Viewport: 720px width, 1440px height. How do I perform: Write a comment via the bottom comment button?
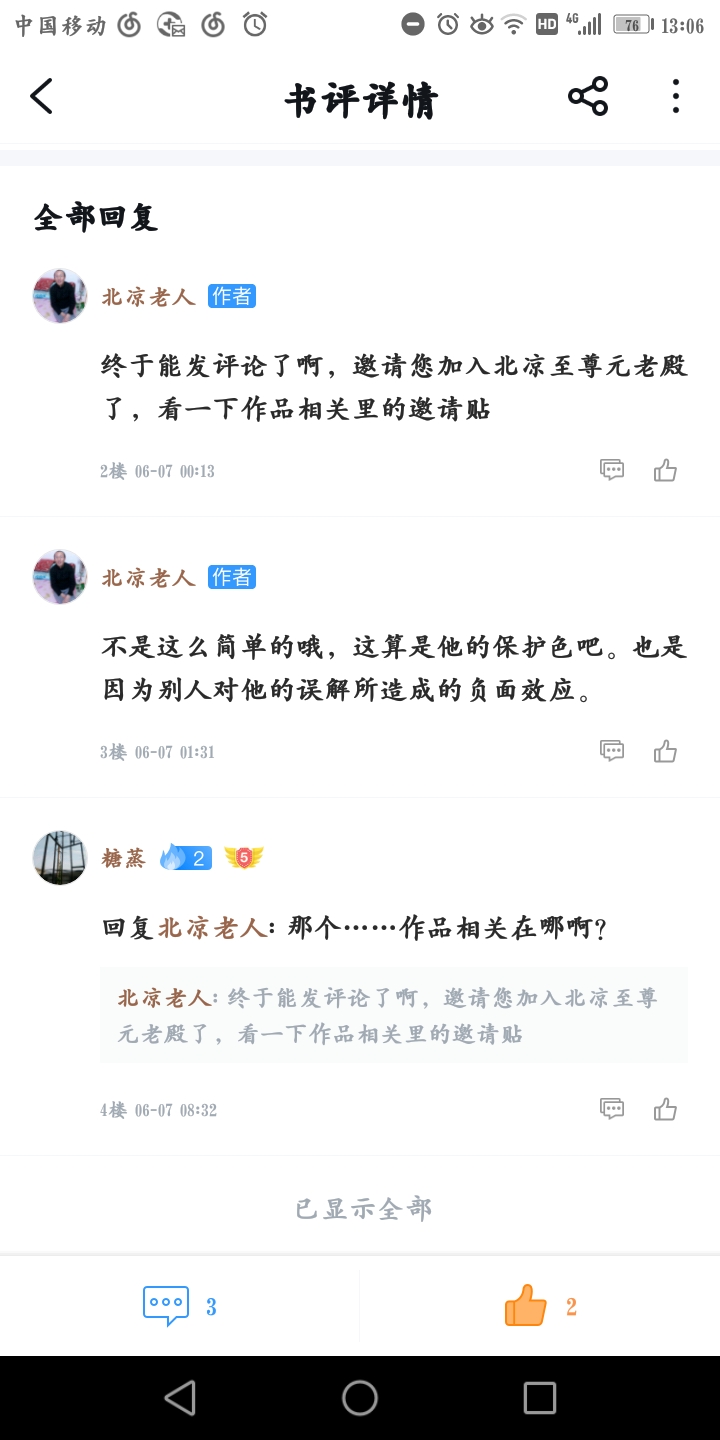pyautogui.click(x=180, y=1306)
